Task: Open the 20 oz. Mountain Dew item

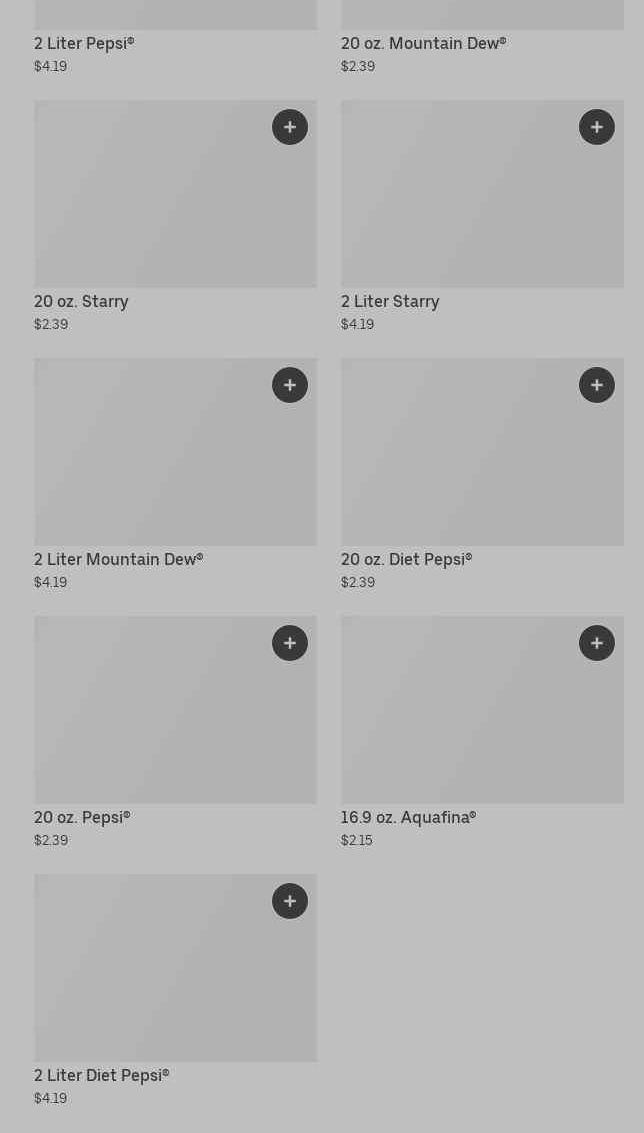Action: tap(424, 43)
